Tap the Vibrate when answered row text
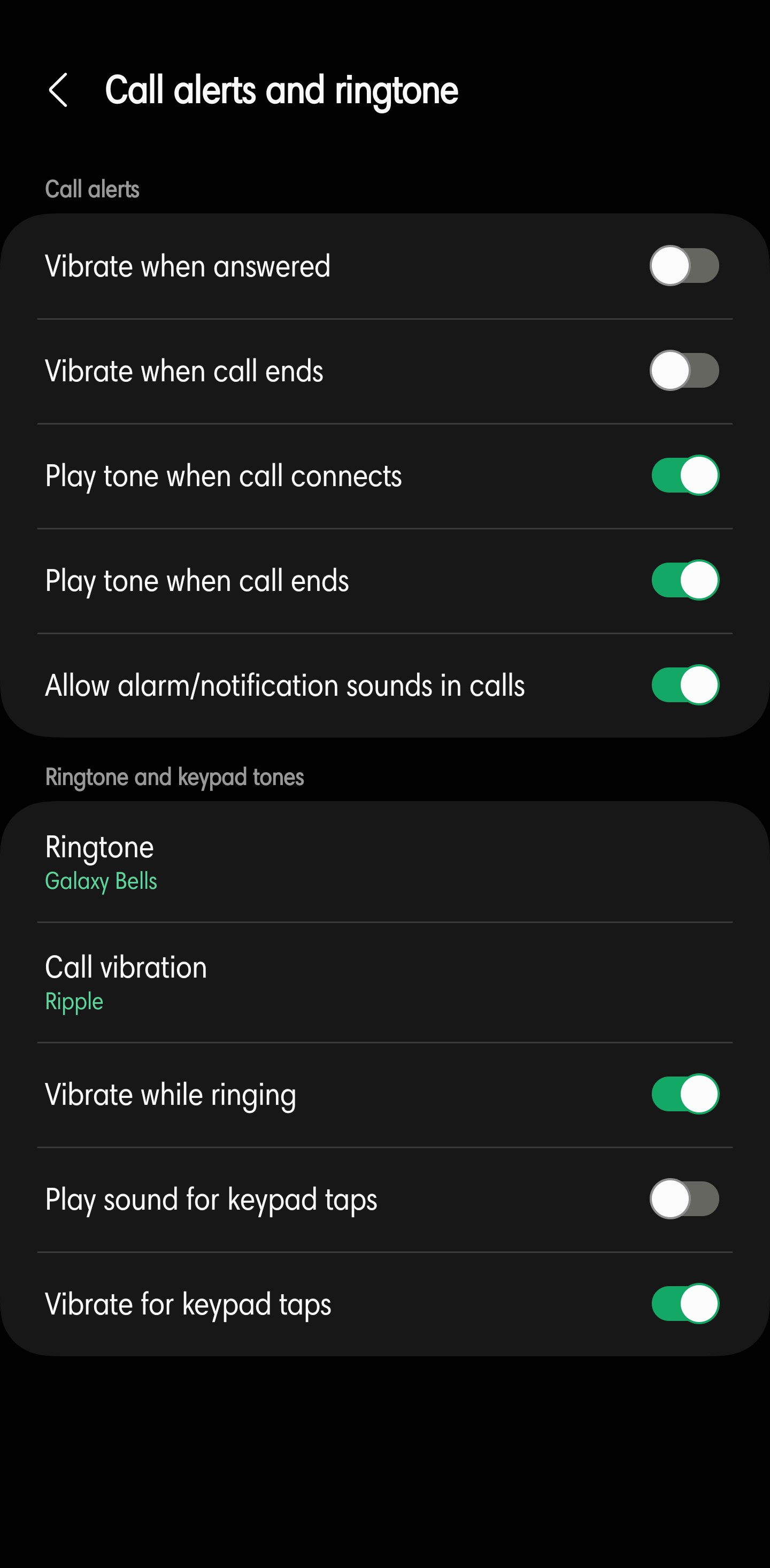The image size is (770, 1568). [x=189, y=265]
